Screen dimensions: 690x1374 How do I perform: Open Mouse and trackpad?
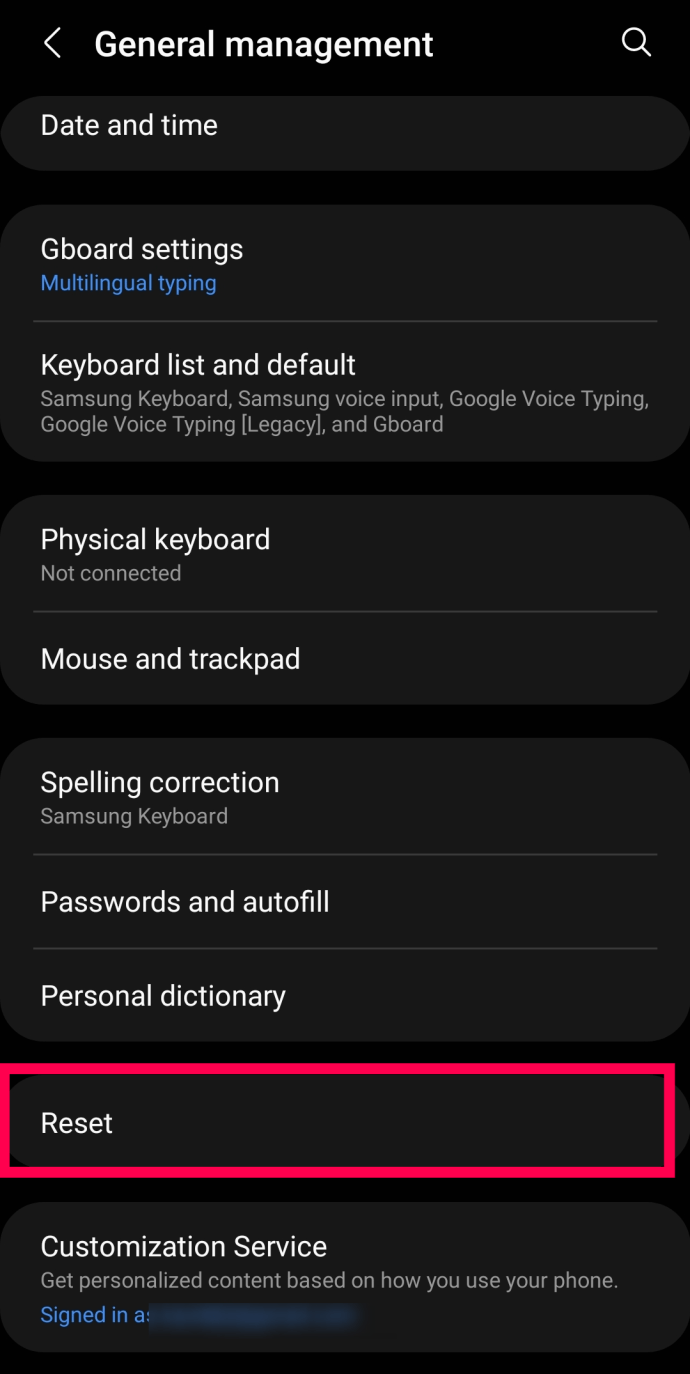point(345,658)
